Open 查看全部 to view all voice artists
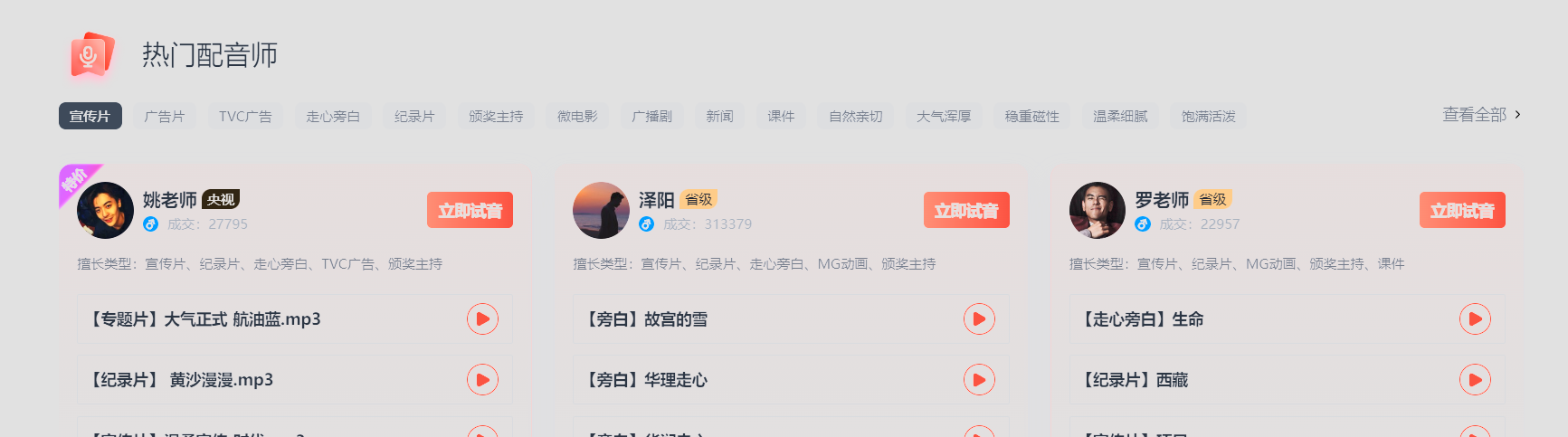The width and height of the screenshot is (1568, 437). click(x=1481, y=115)
